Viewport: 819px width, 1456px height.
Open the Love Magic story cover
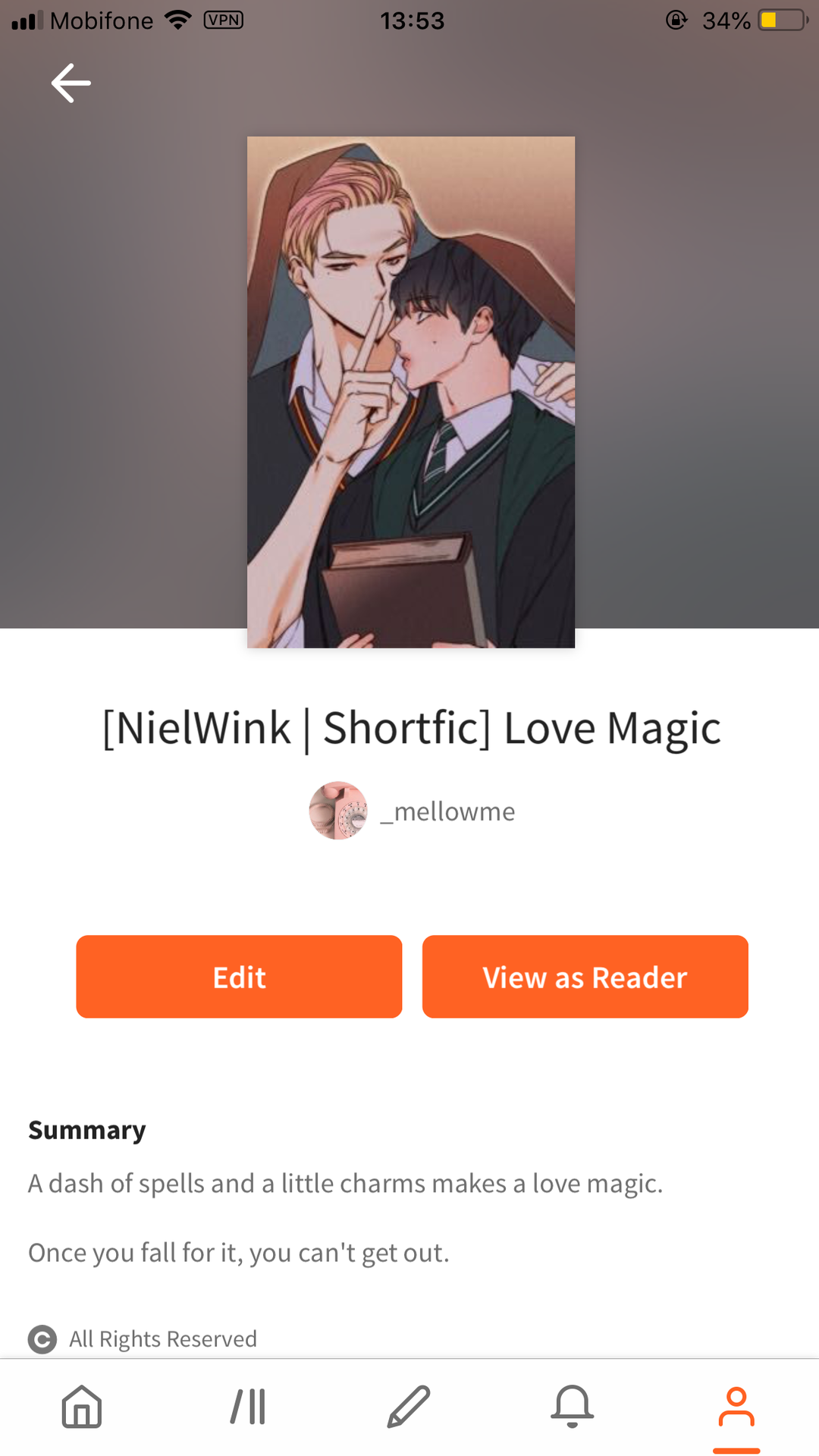[x=410, y=392]
